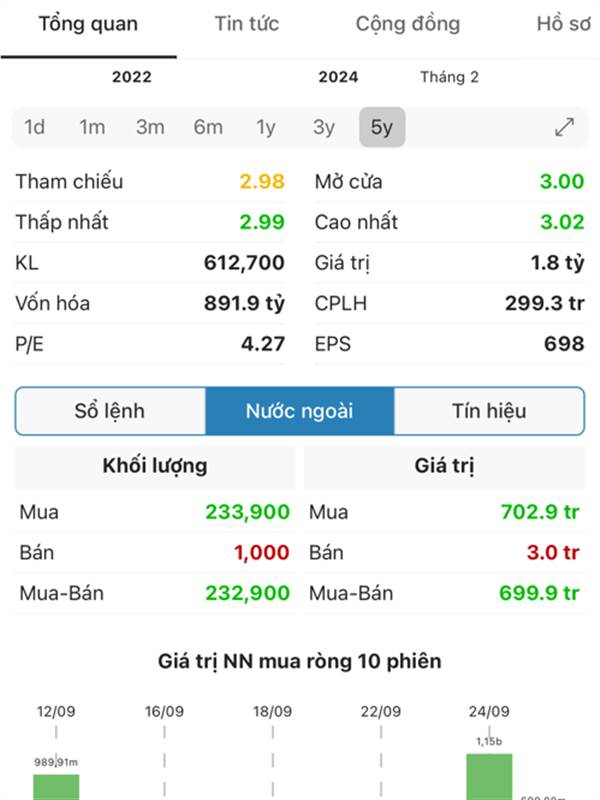Show the 3m chart period
Viewport: 600px width, 800px height.
tap(150, 127)
